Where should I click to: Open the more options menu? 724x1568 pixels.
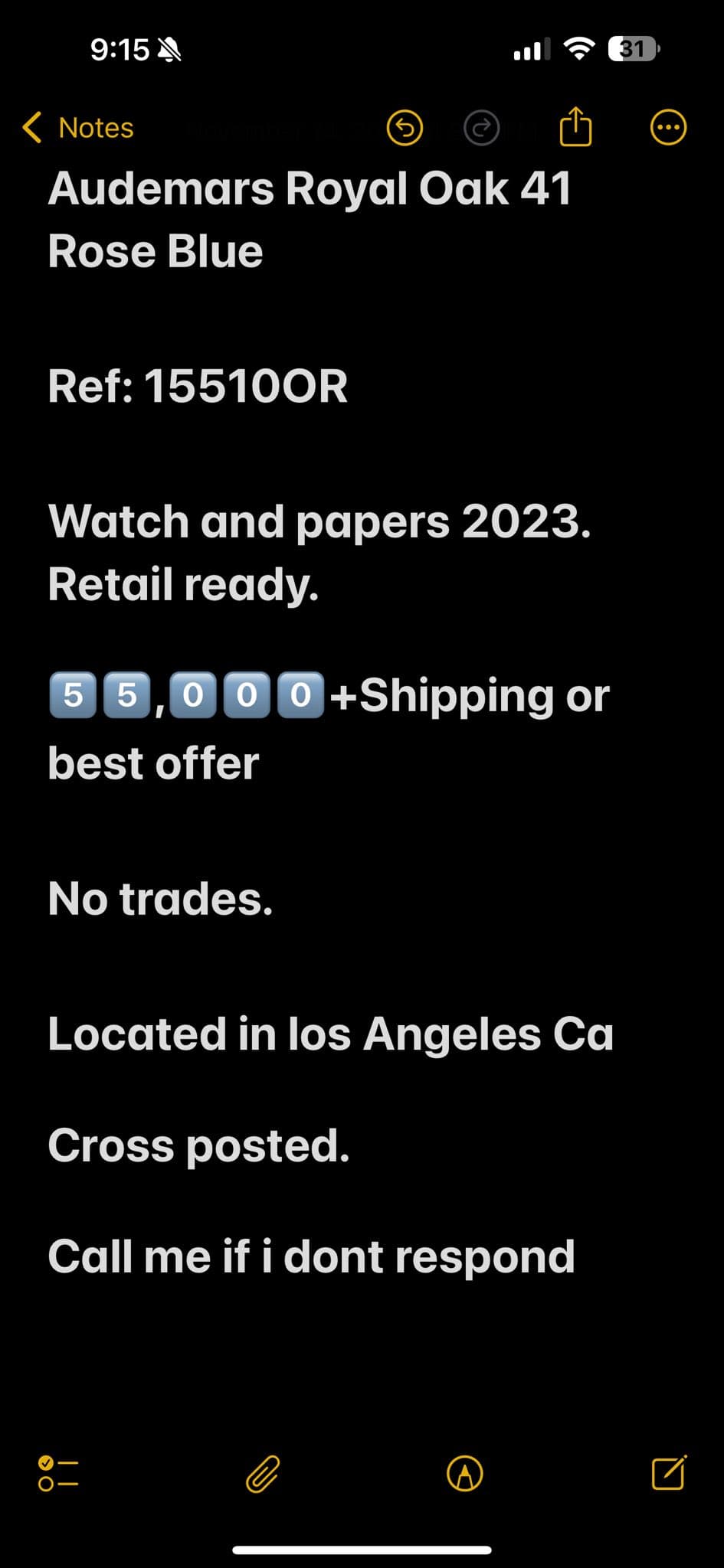pos(668,128)
